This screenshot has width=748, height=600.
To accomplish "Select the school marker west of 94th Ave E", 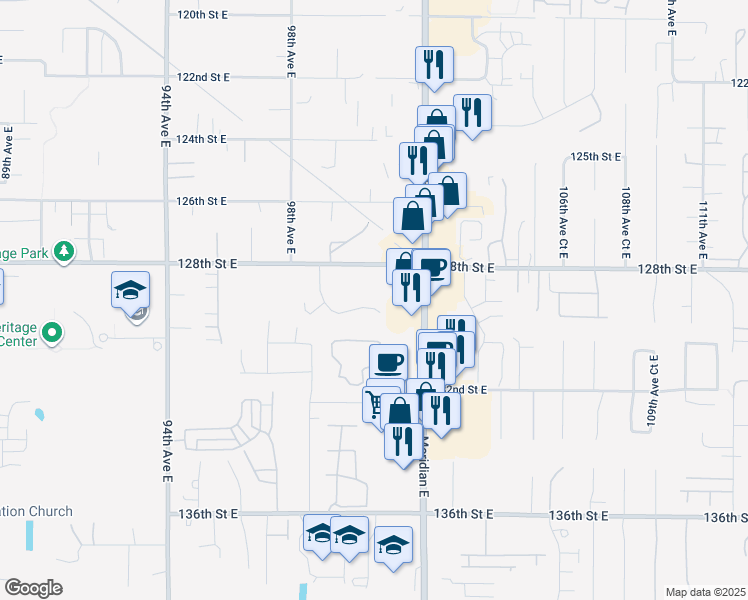I will coord(130,291).
